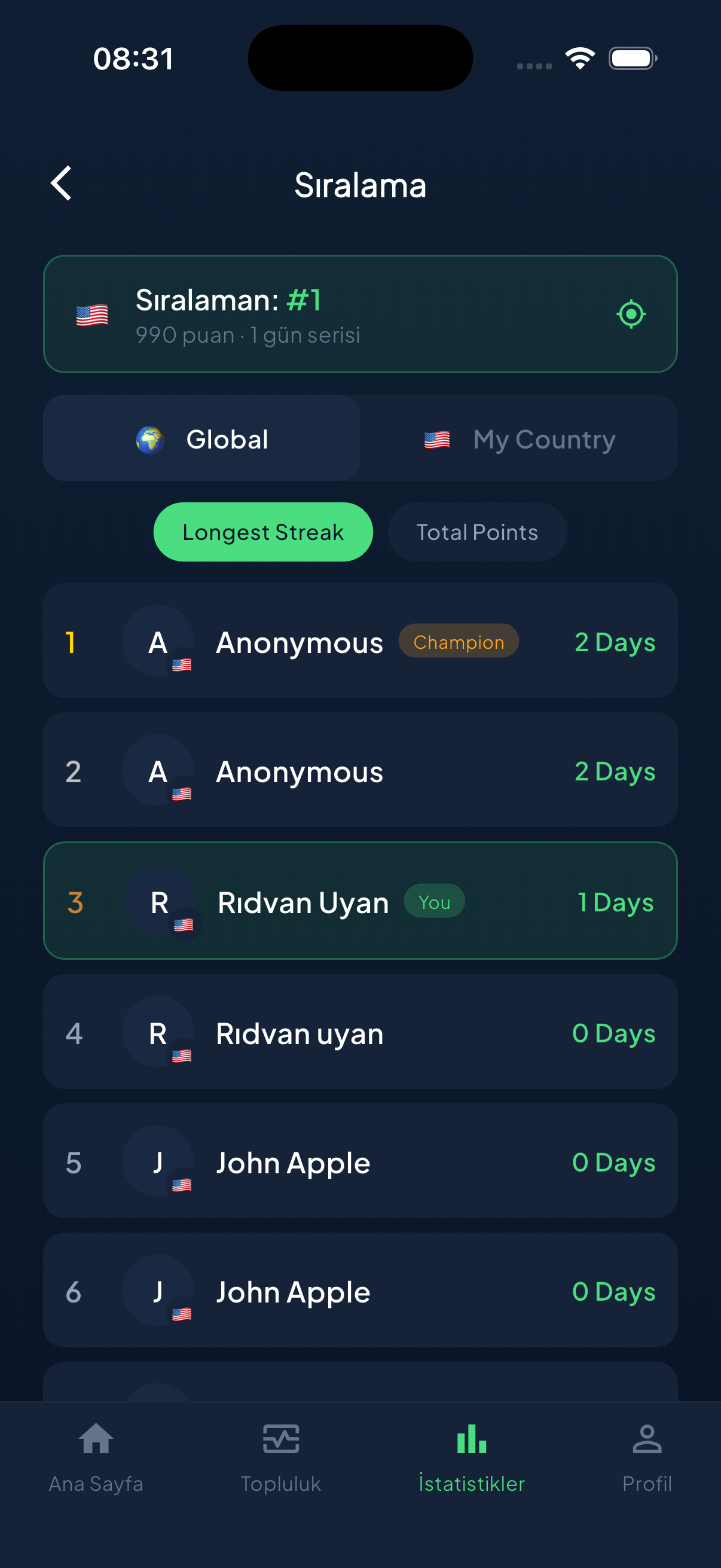Open the İstatistikler tab

click(x=472, y=1458)
